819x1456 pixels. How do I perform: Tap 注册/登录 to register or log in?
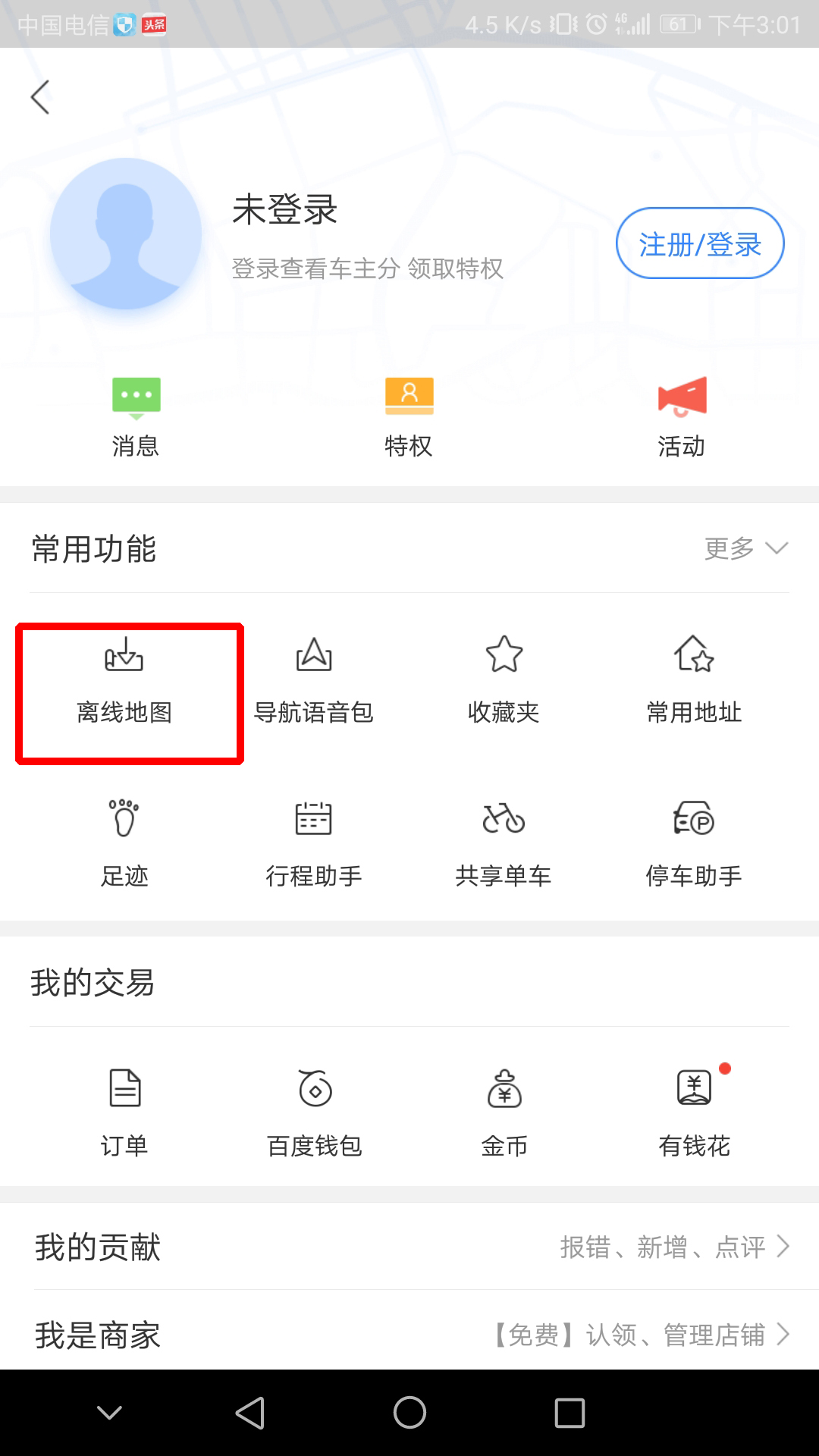coord(699,243)
